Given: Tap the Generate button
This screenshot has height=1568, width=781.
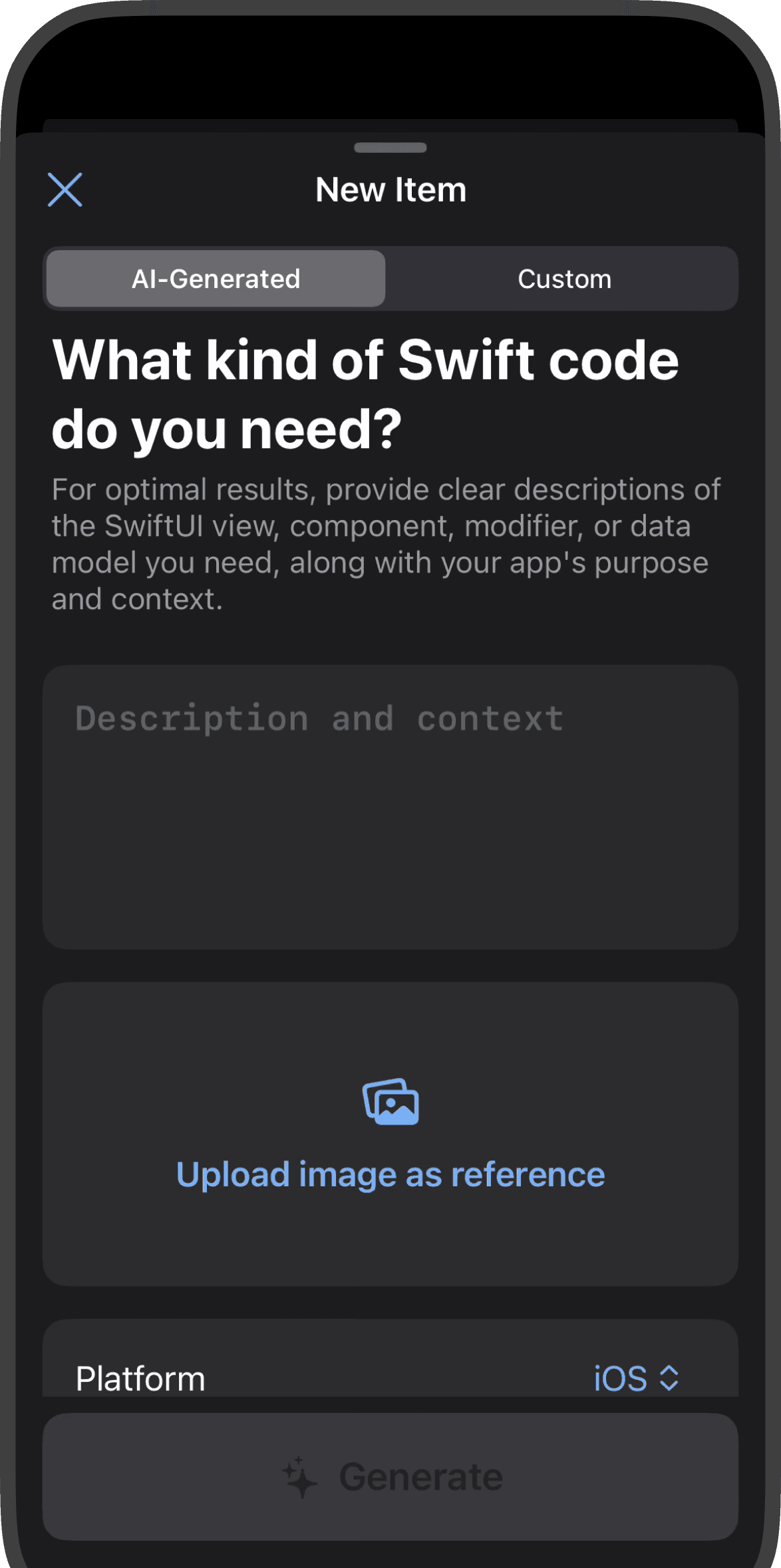Looking at the screenshot, I should coord(390,1476).
